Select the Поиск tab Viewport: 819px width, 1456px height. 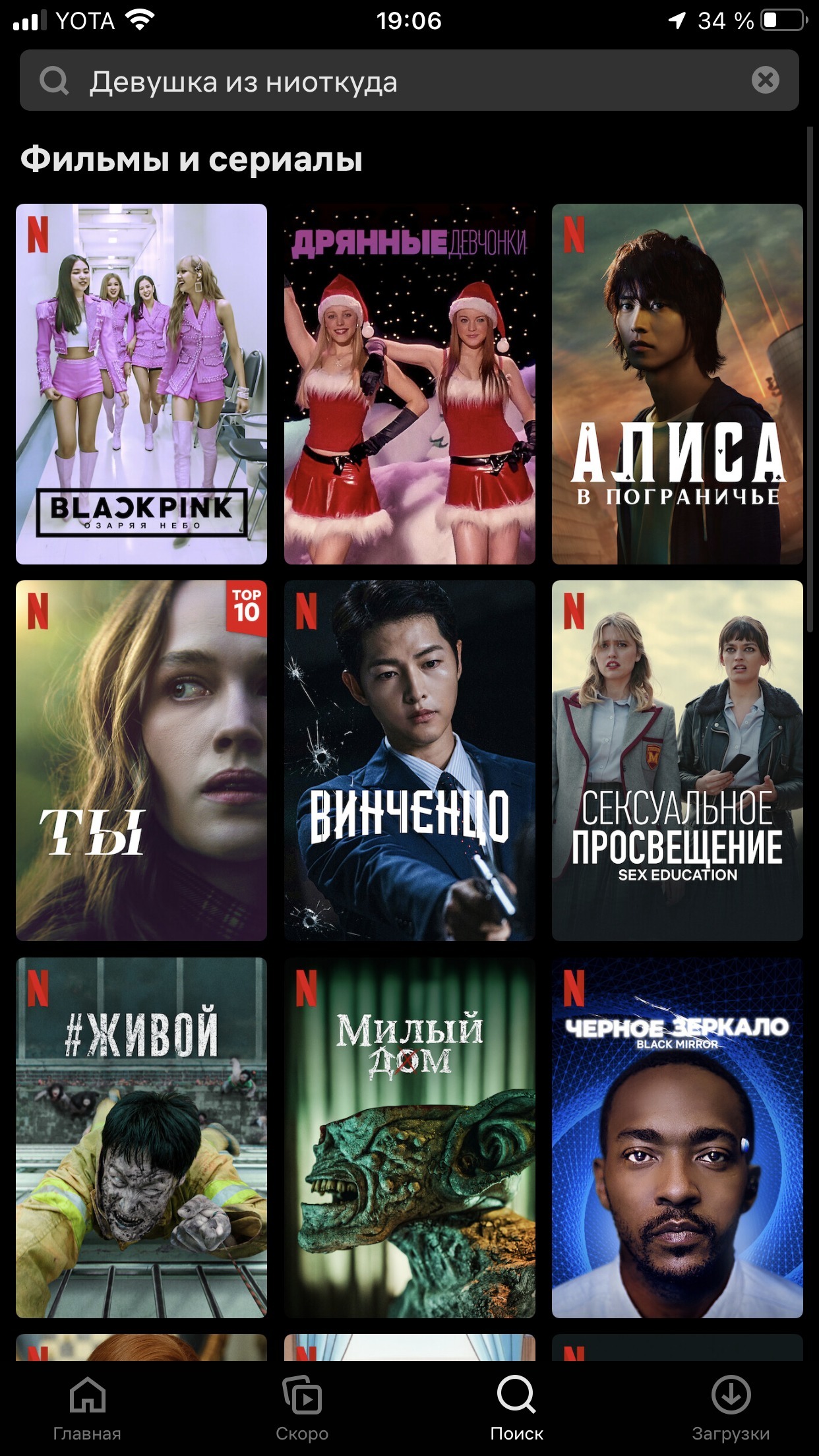pyautogui.click(x=516, y=1409)
